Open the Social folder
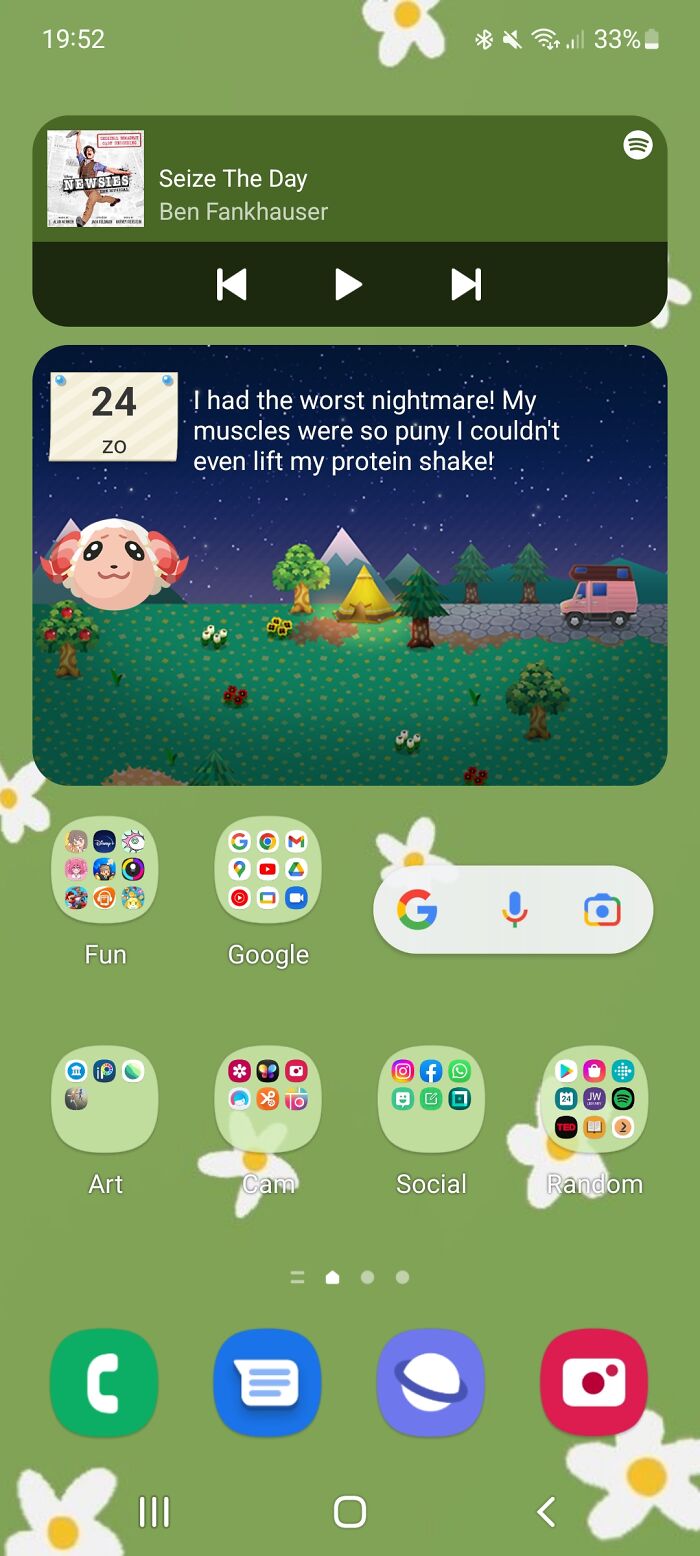The width and height of the screenshot is (700, 1556). pos(431,1100)
